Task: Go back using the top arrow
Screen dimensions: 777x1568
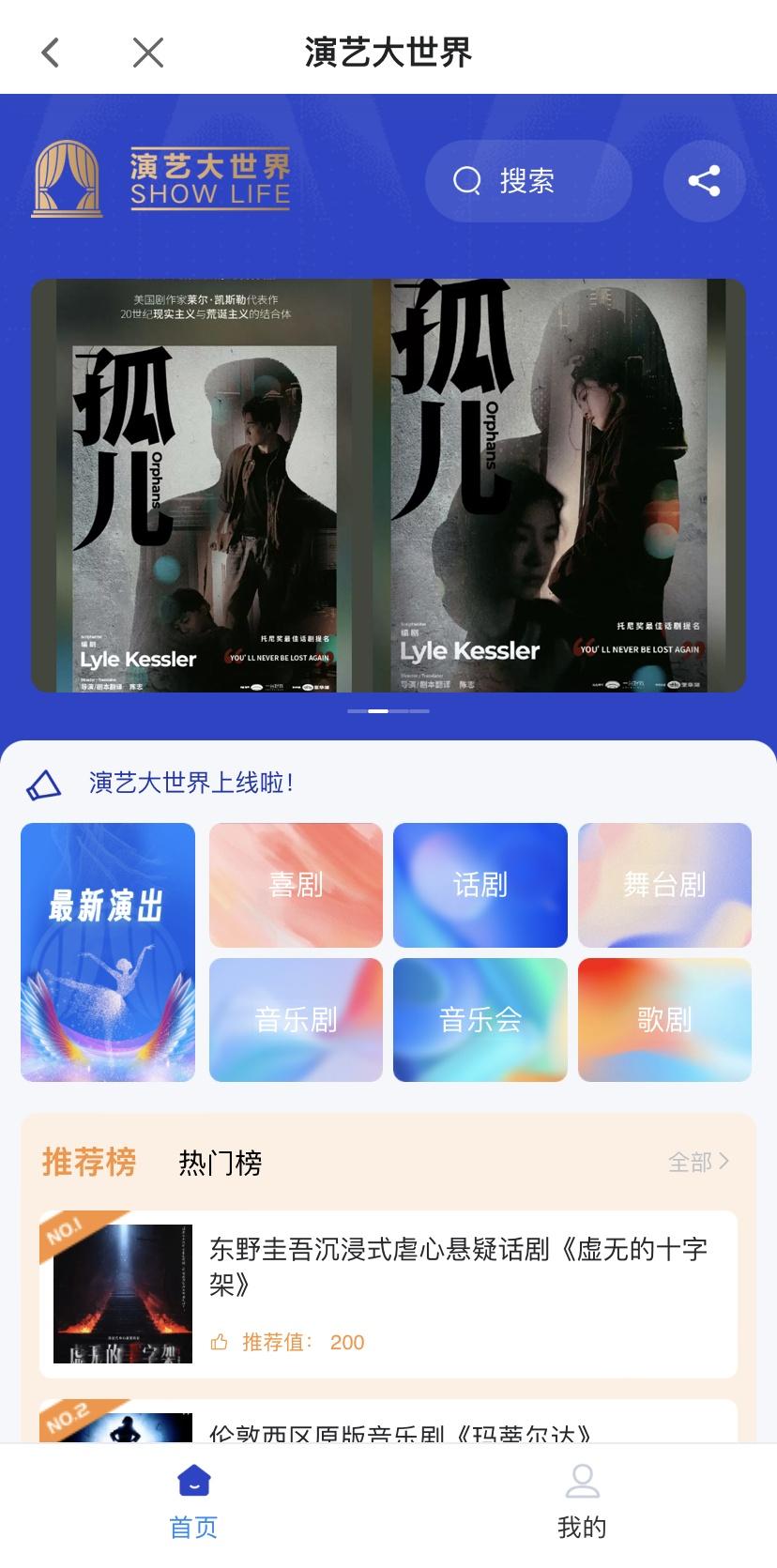Action: pyautogui.click(x=51, y=53)
